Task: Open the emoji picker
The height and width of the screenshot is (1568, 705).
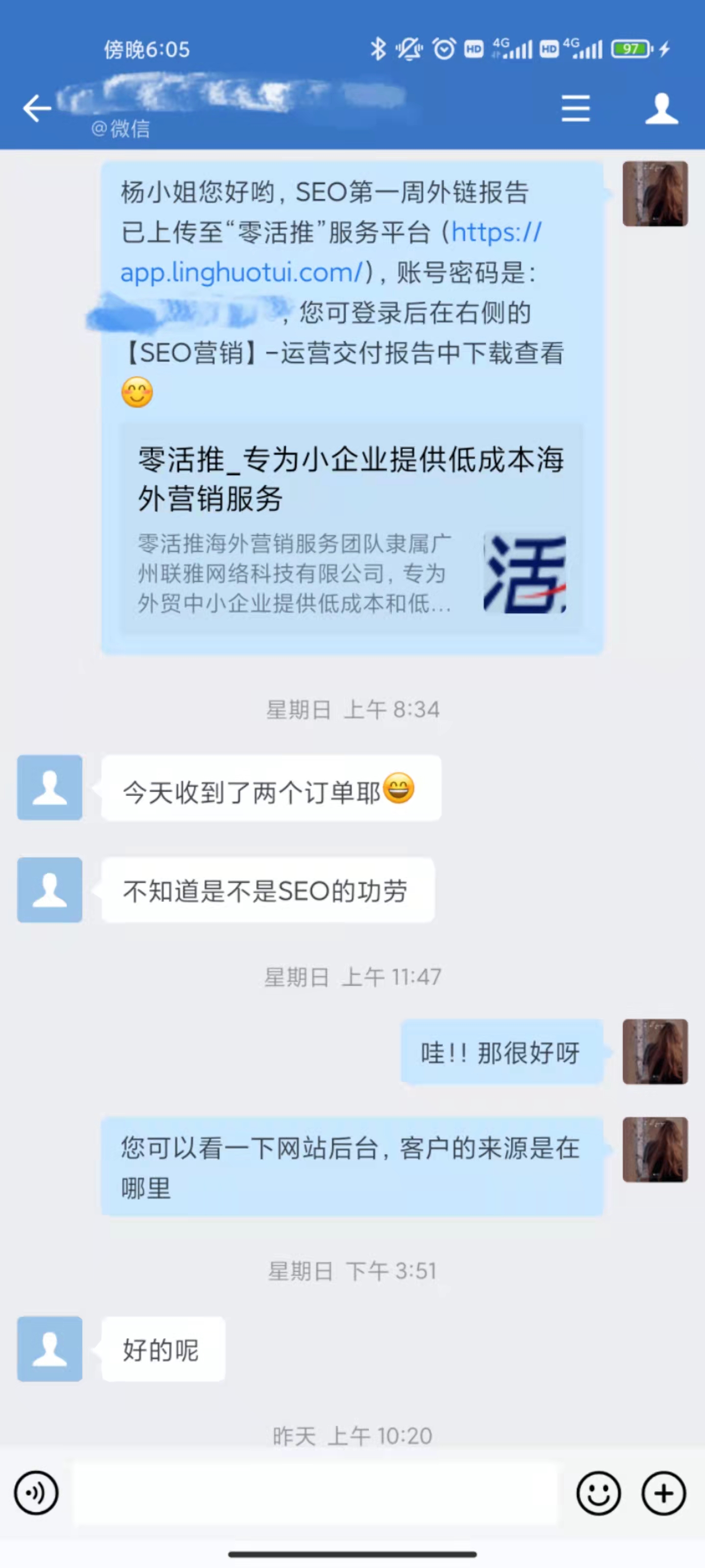Action: click(x=599, y=1493)
